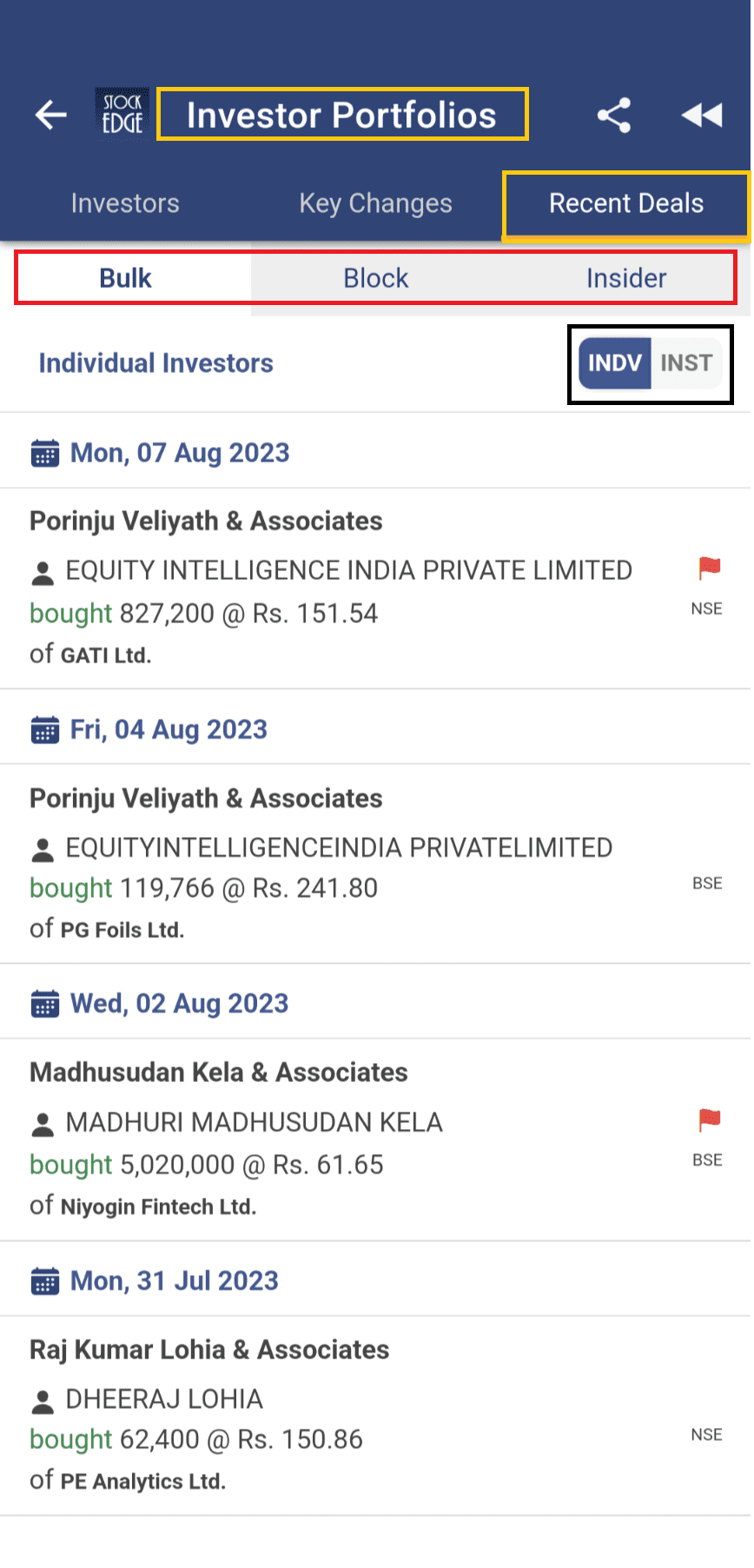Toggle to INST institutional investors
The image size is (754, 1568).
coord(686,362)
